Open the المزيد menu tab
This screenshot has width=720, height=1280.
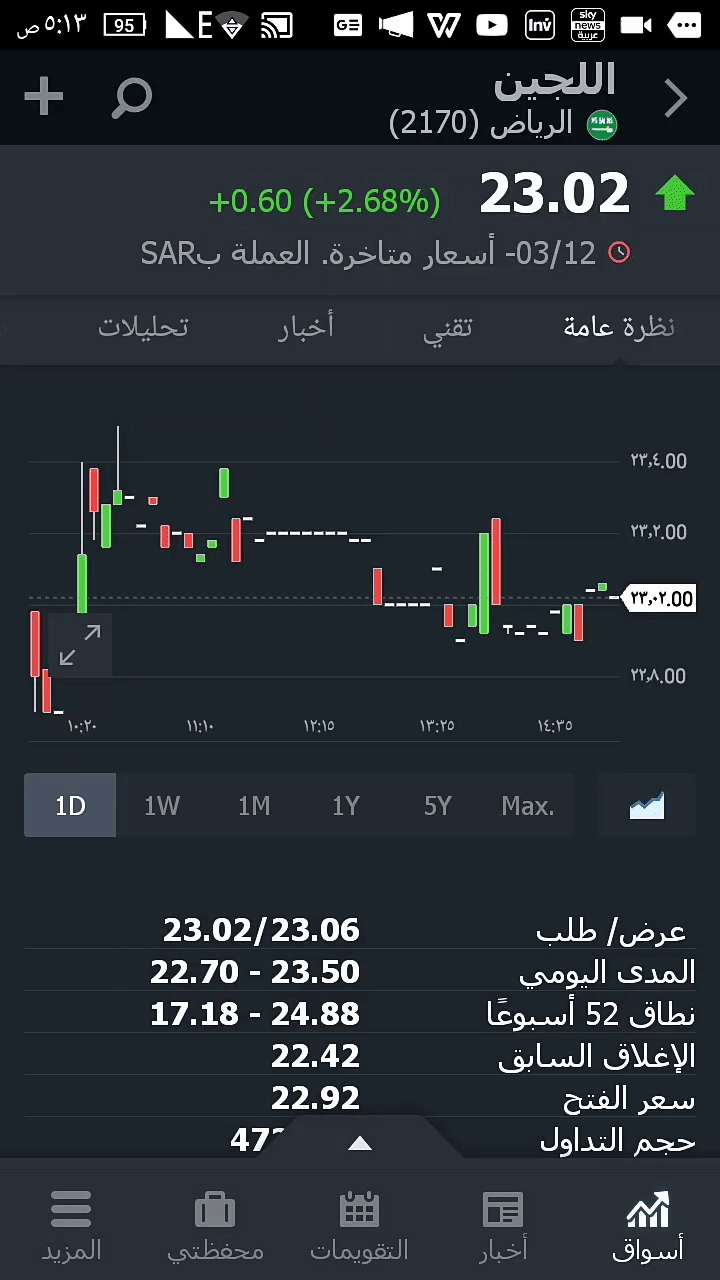click(71, 1225)
